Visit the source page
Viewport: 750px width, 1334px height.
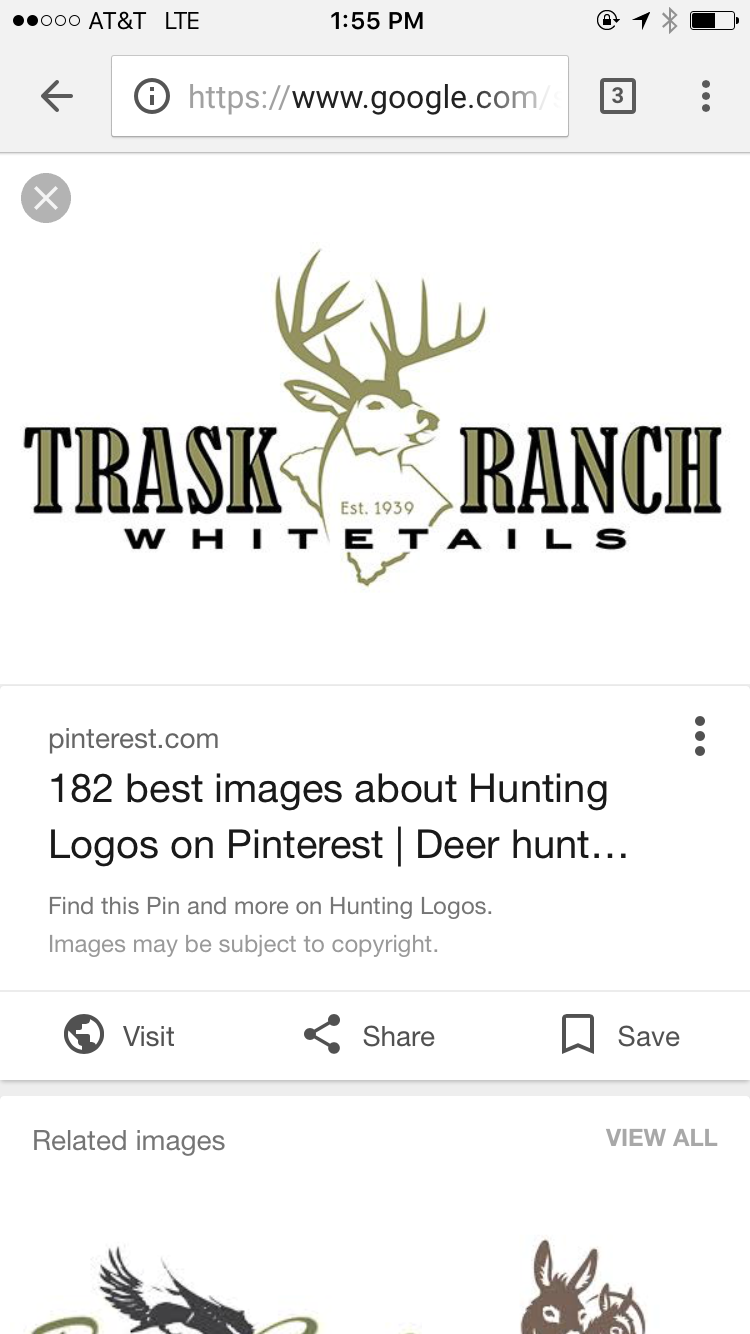pyautogui.click(x=120, y=1036)
